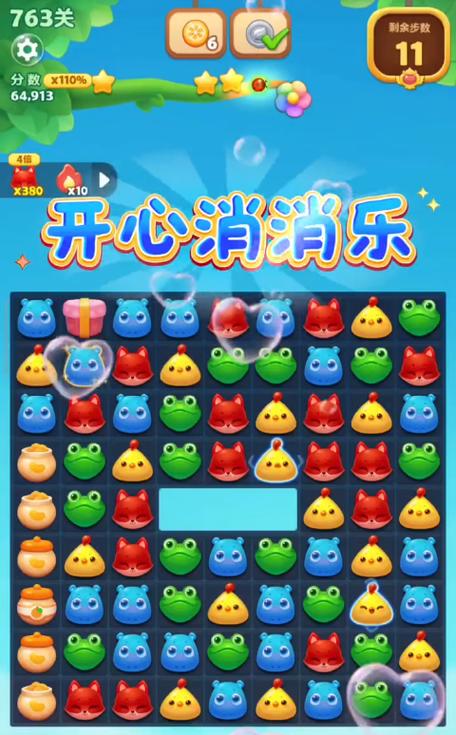
Task: Expand the booster panel arrow
Action: (x=105, y=180)
